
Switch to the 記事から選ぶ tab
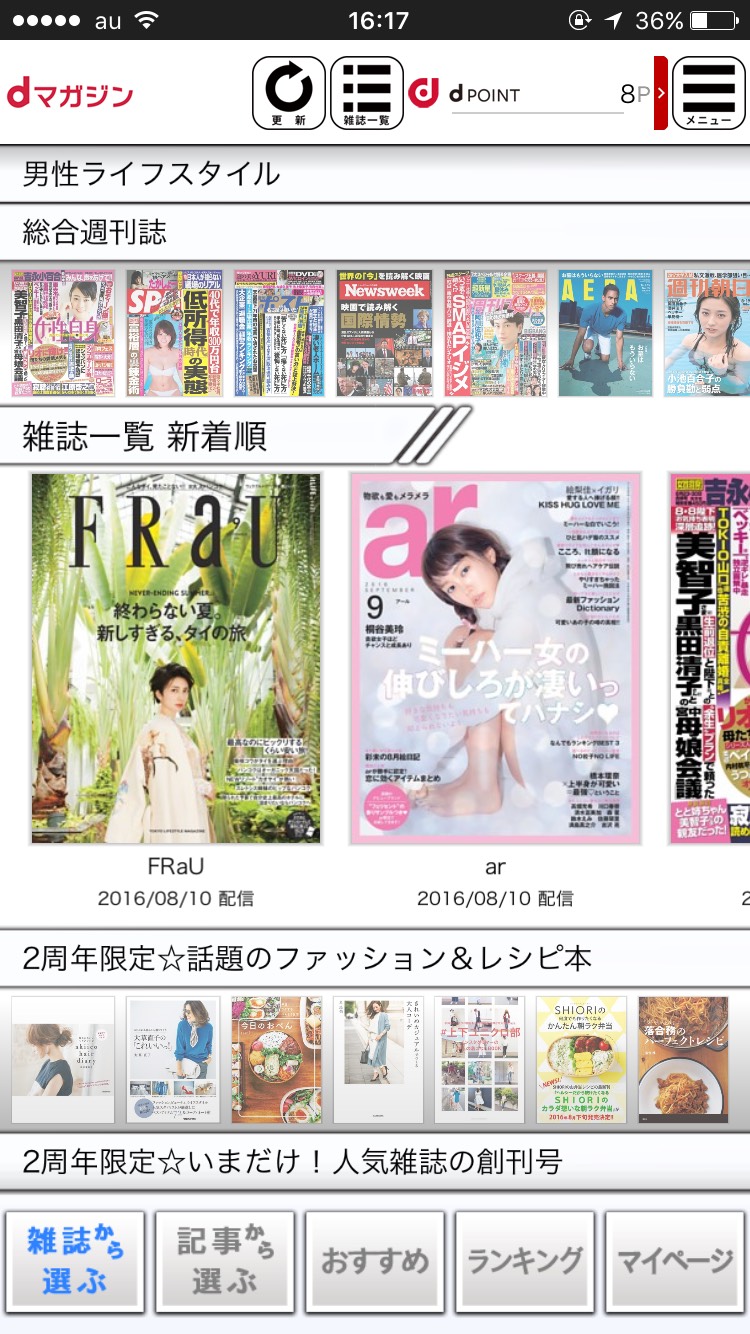(x=225, y=1262)
